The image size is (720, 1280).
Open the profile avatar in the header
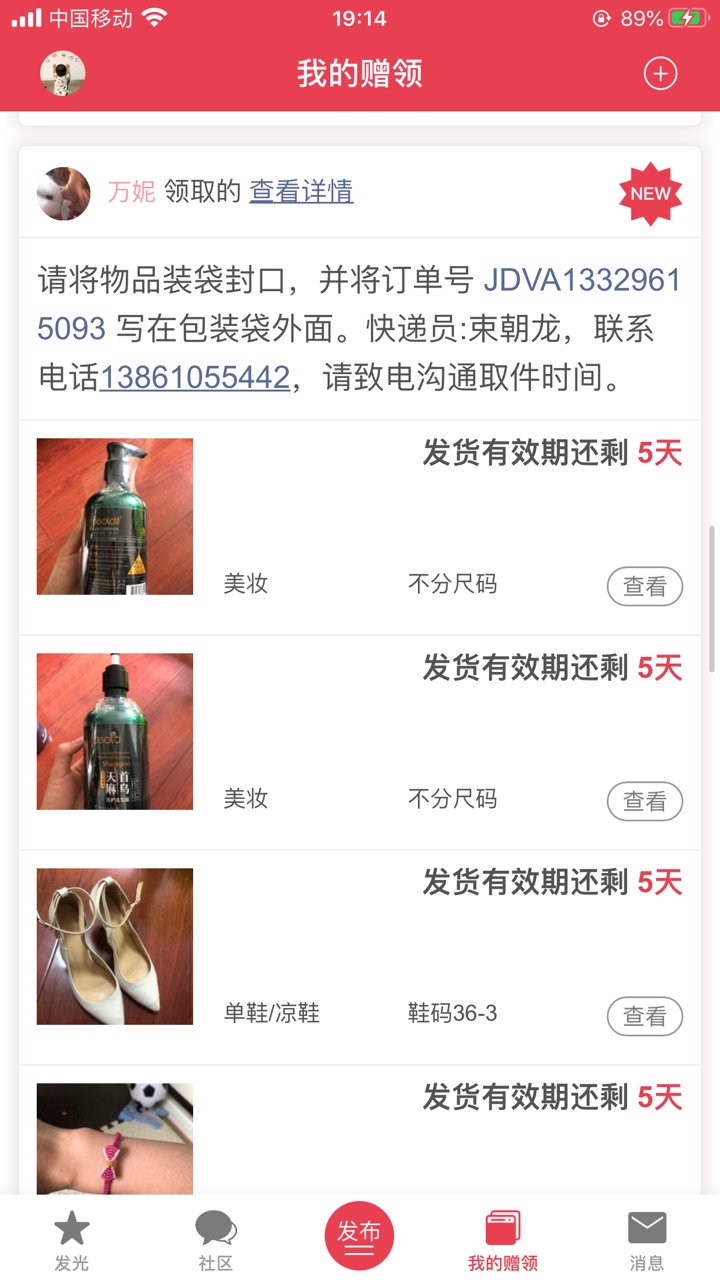62,73
